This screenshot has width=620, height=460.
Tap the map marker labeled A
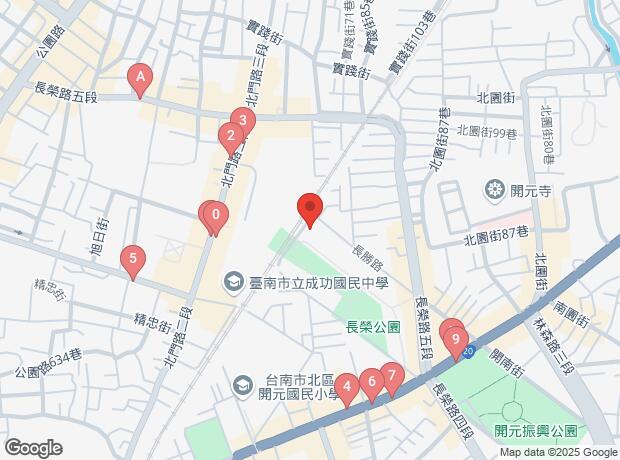click(x=140, y=77)
